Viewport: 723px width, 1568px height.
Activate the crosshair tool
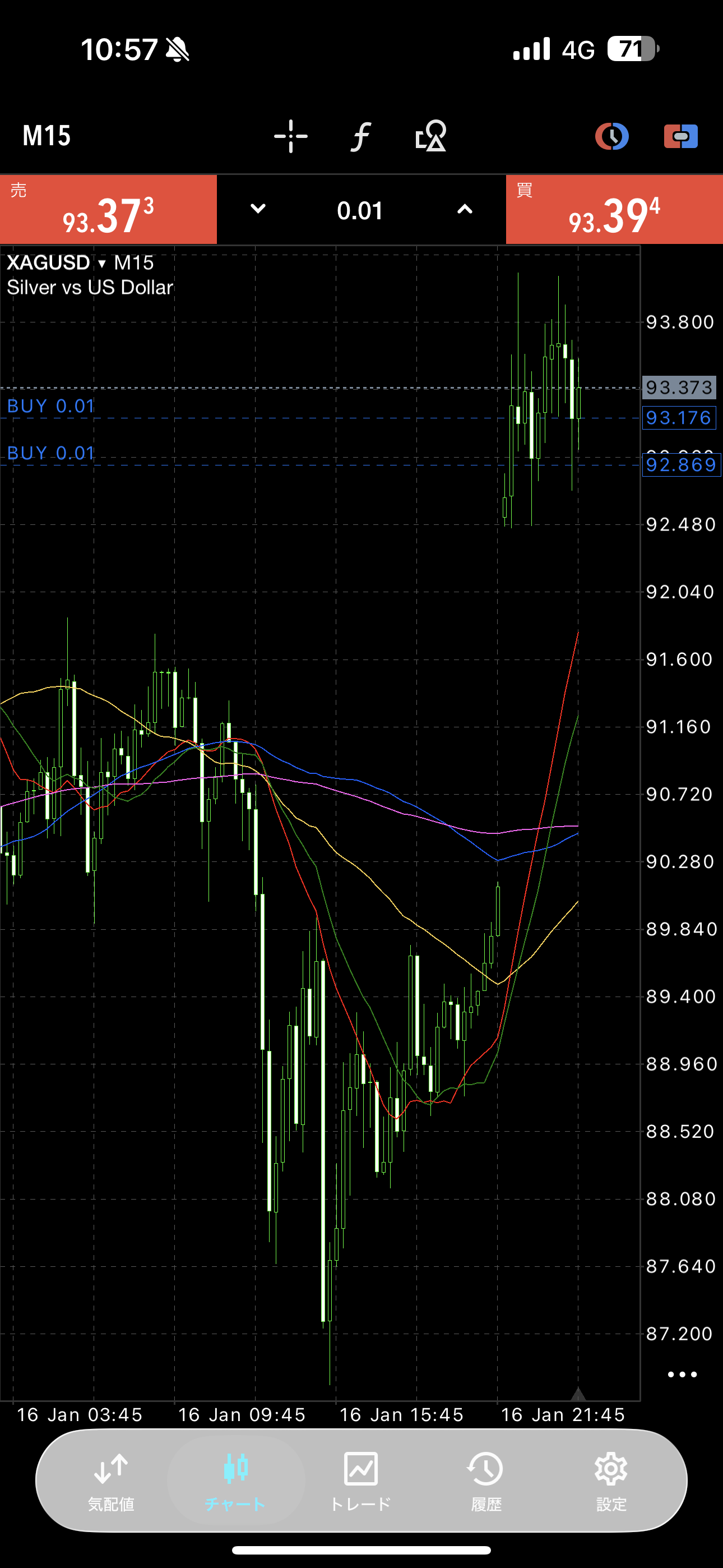291,136
